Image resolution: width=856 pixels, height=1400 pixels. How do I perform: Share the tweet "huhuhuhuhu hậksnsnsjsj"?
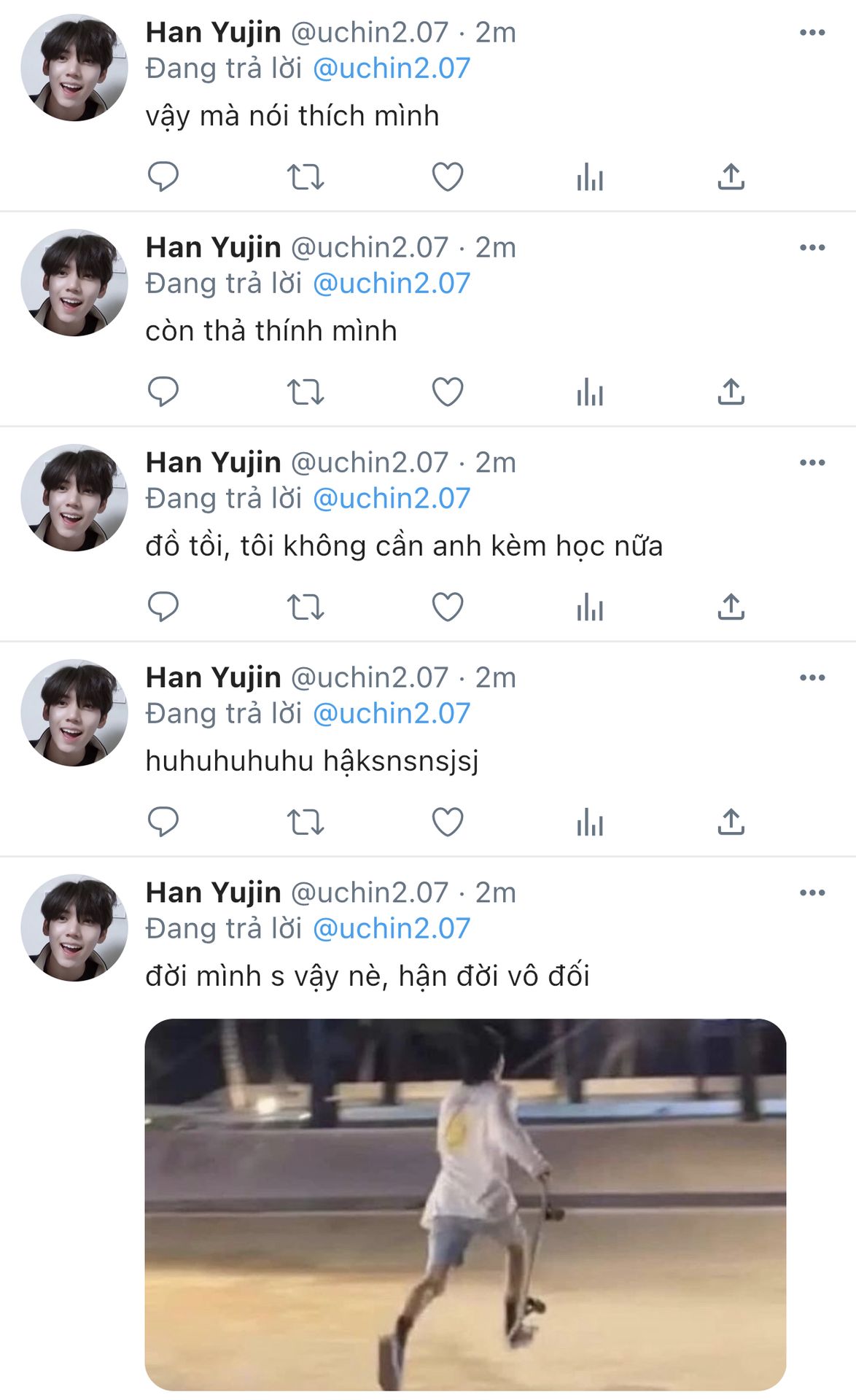tap(731, 822)
